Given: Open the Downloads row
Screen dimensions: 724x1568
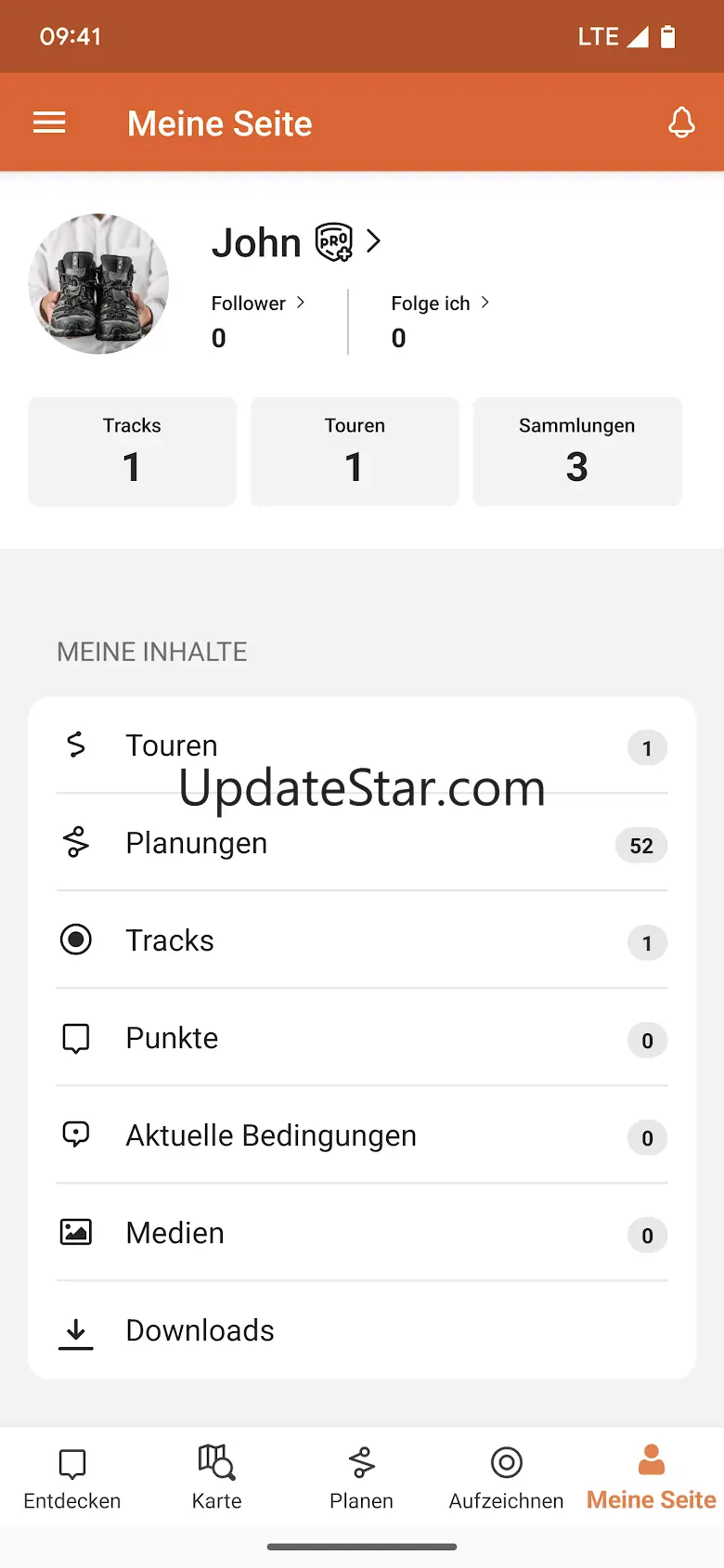Looking at the screenshot, I should tap(362, 1330).
